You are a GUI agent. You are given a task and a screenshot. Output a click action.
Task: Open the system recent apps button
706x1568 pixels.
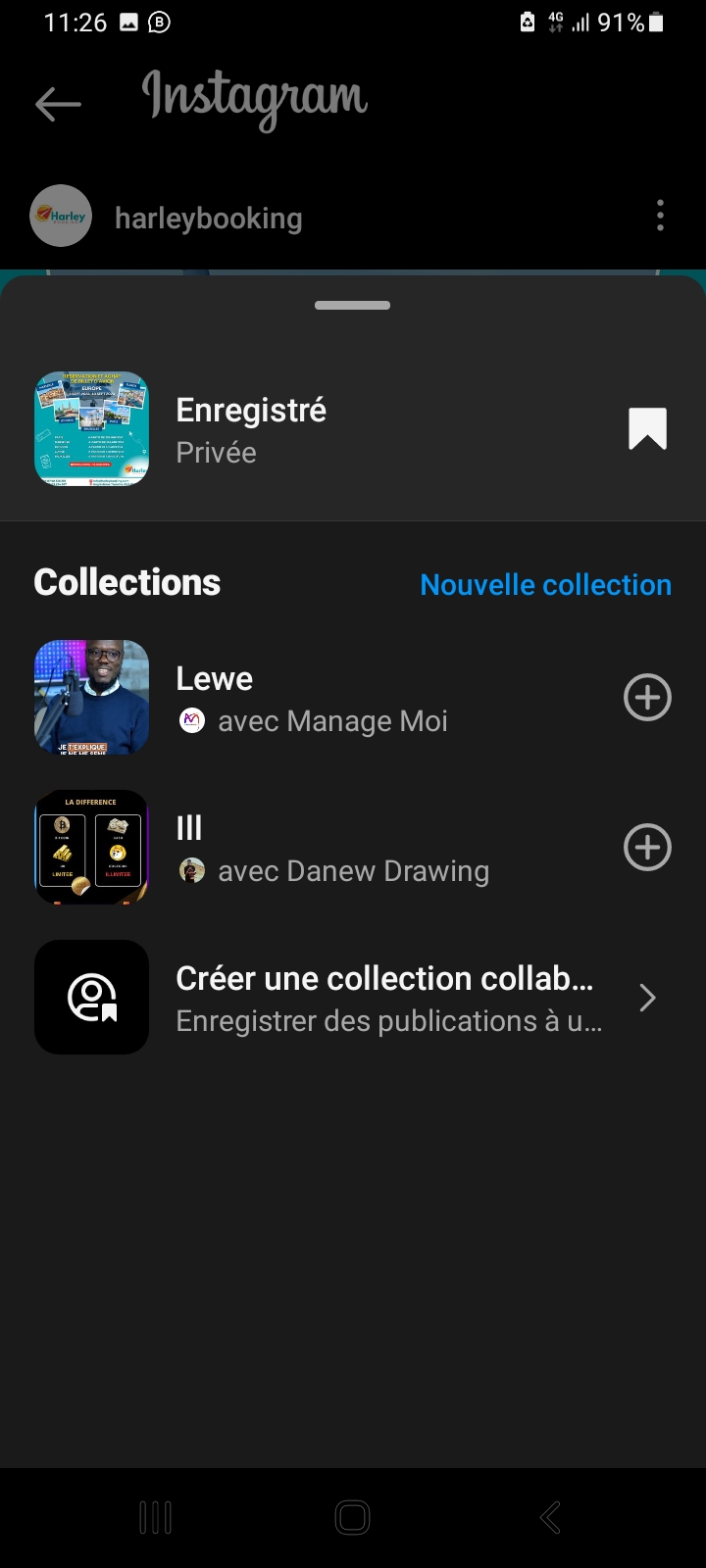click(x=156, y=1517)
